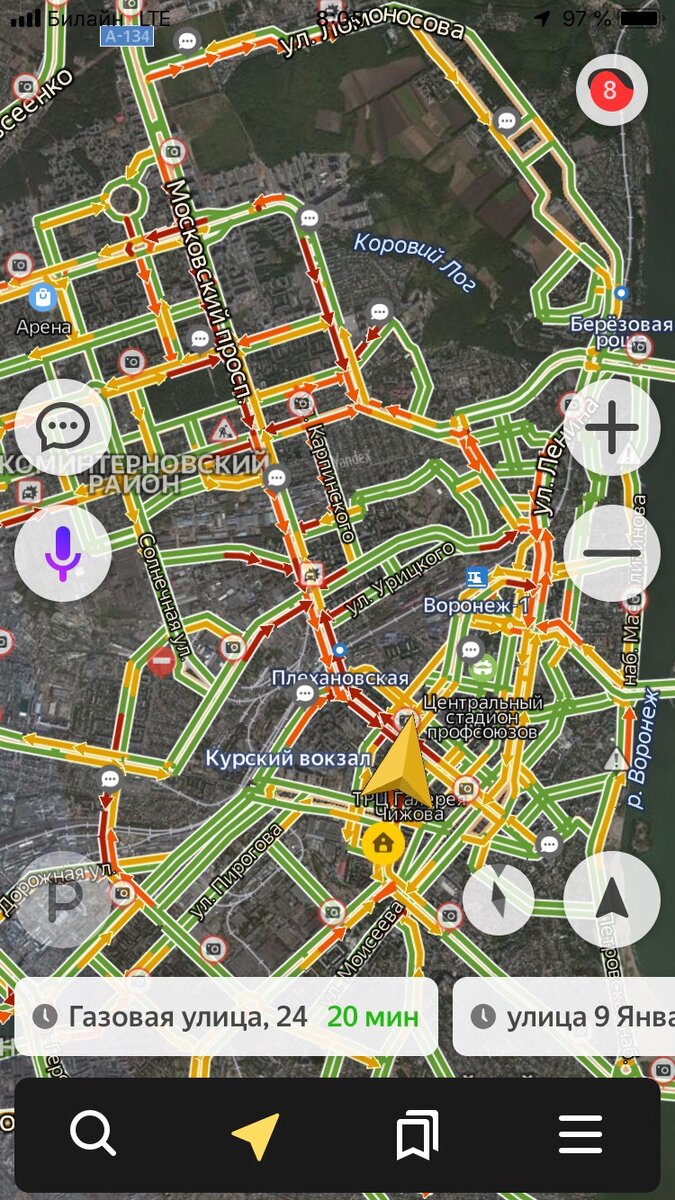This screenshot has height=1200, width=675.
Task: Center the map on my location
Action: (611, 899)
